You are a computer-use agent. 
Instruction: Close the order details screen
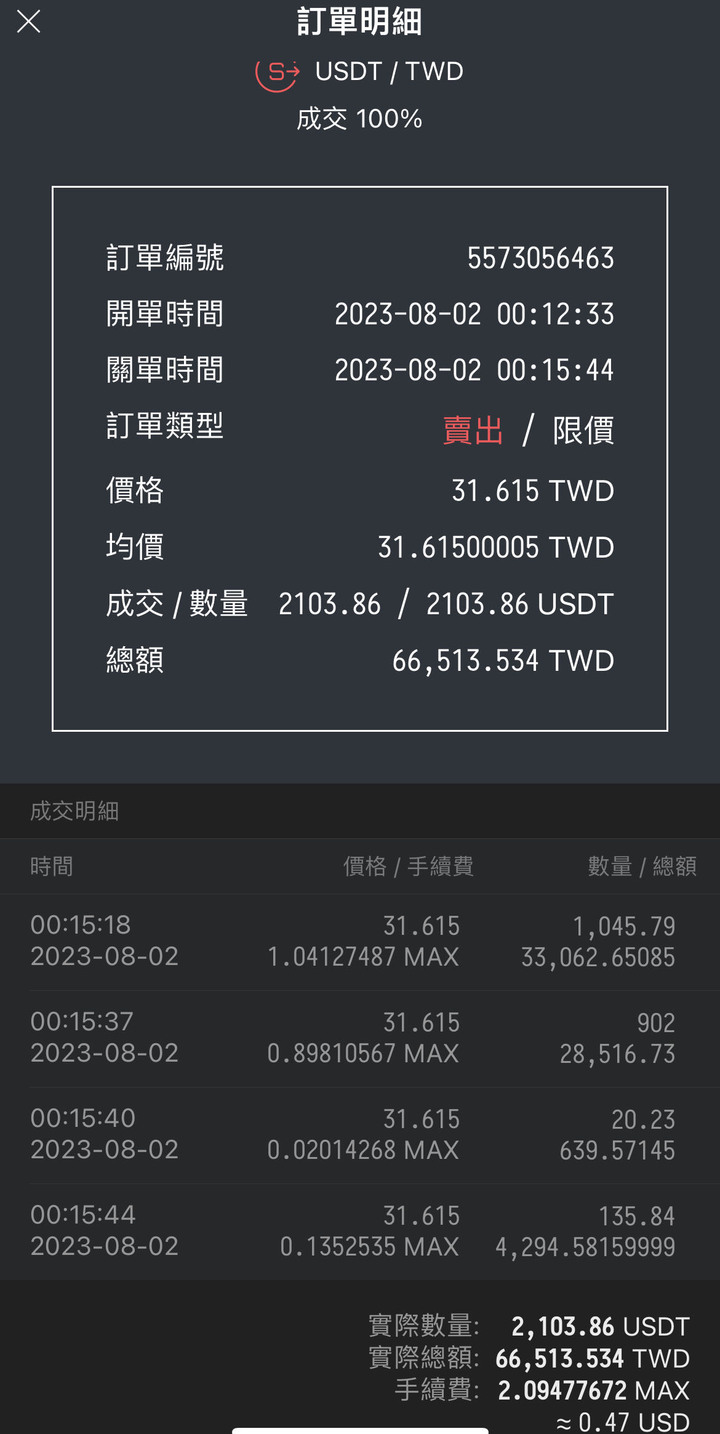point(29,21)
